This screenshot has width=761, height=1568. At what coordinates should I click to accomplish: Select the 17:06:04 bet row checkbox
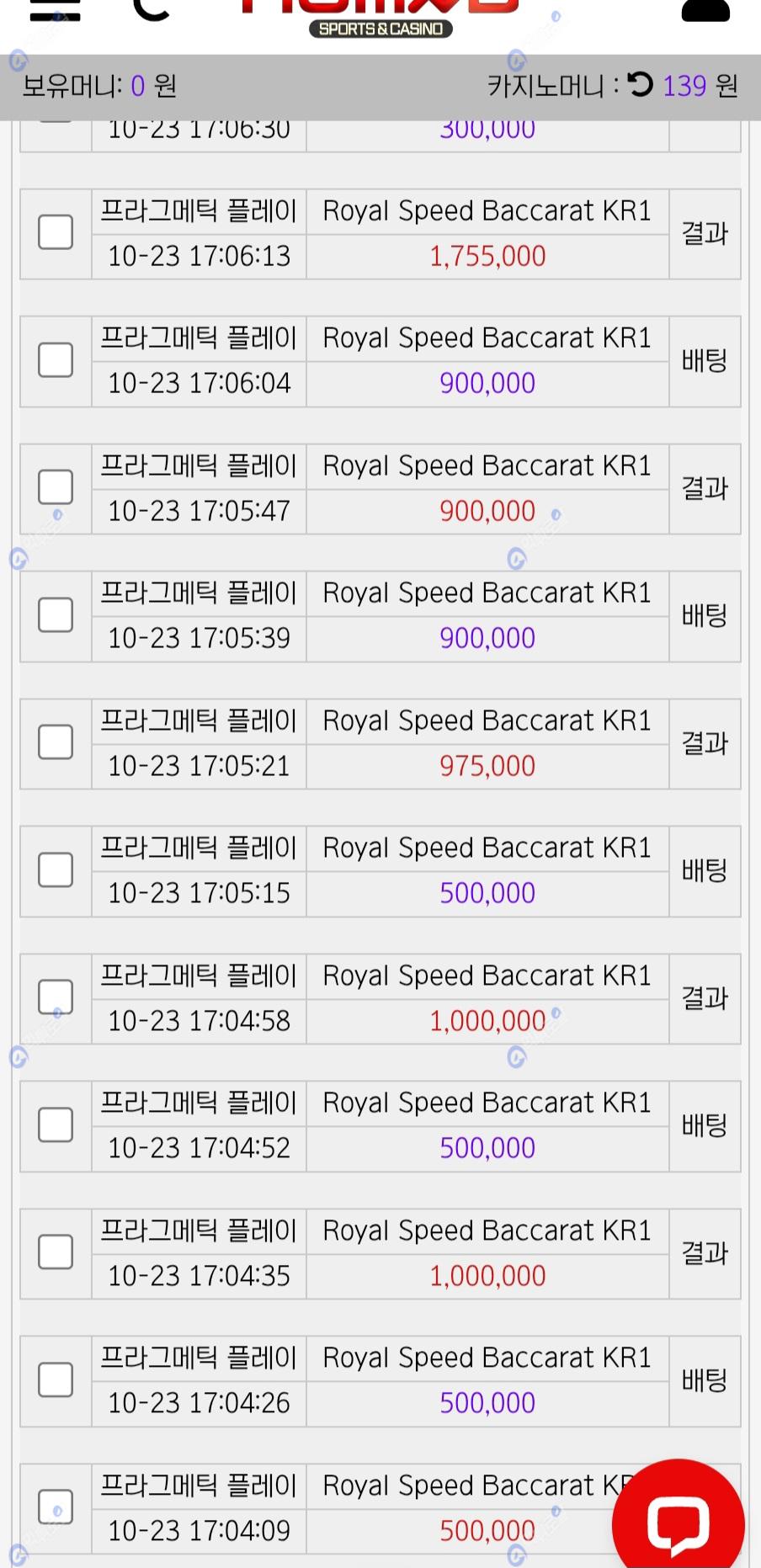[56, 360]
